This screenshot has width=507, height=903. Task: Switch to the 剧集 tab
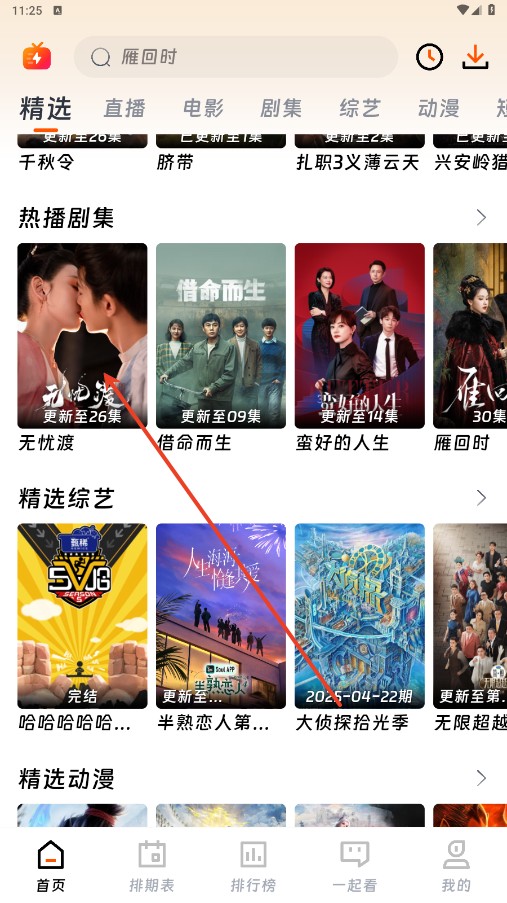[281, 108]
